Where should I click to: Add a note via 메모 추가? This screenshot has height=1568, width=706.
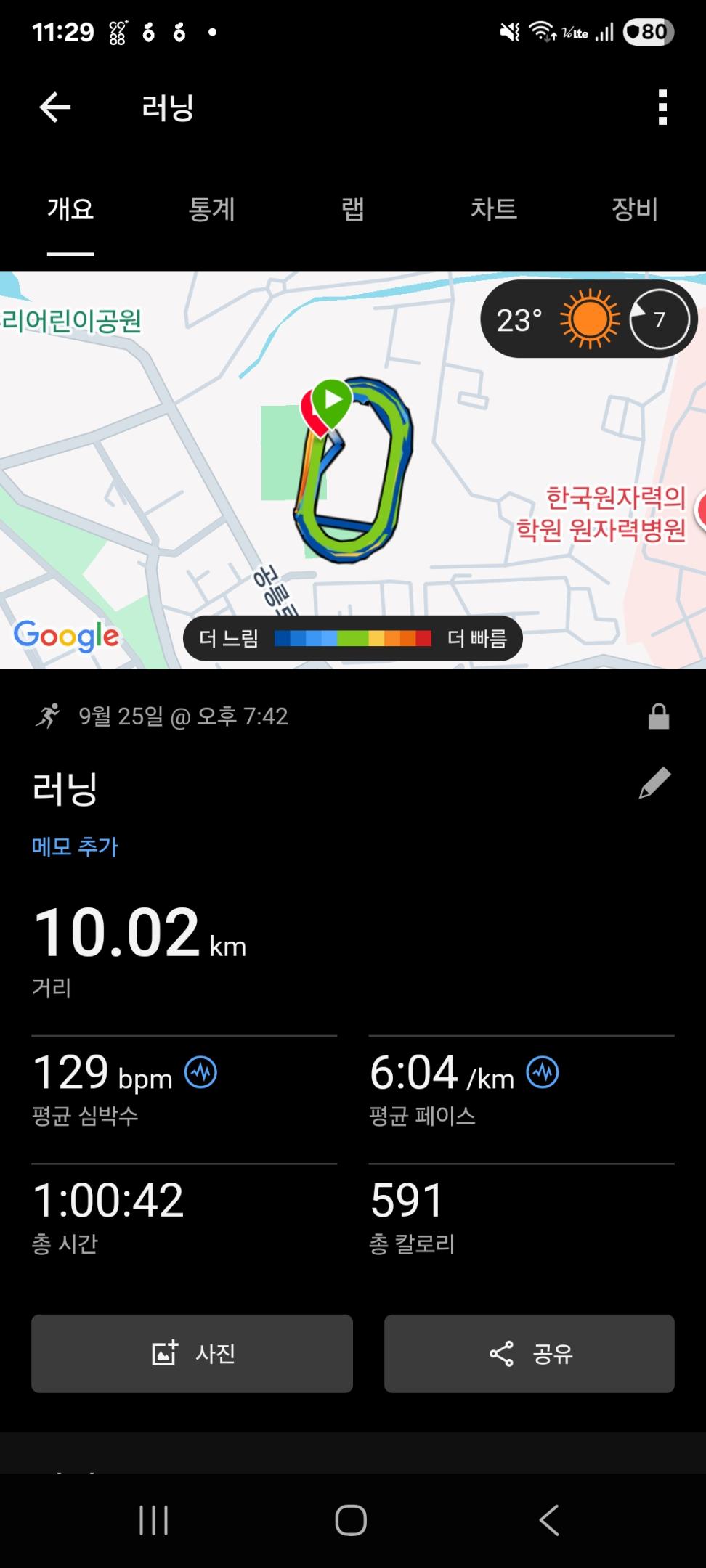(x=75, y=846)
